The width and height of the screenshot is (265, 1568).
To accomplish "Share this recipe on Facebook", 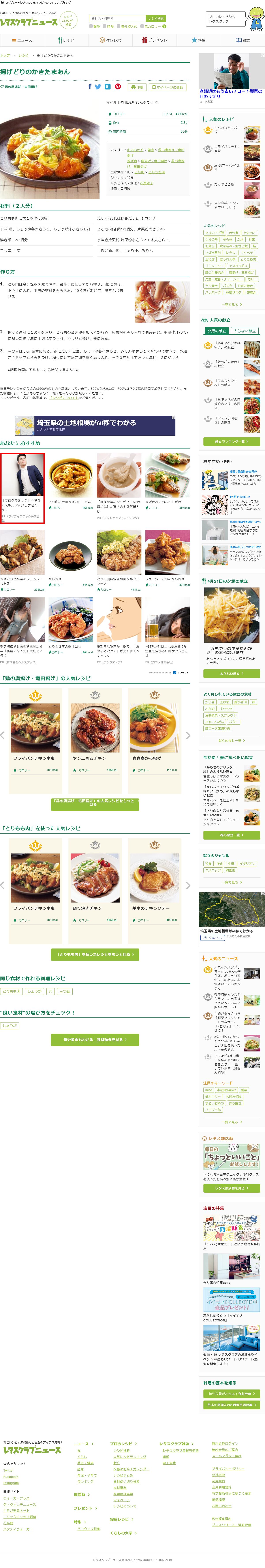I will 90,87.
